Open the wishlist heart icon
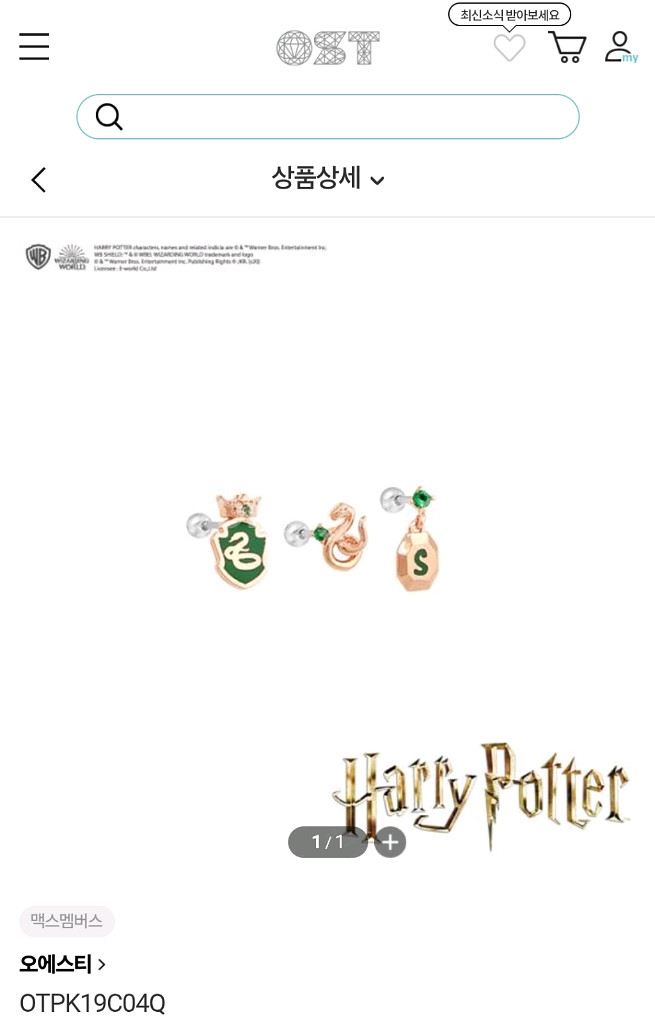 509,47
